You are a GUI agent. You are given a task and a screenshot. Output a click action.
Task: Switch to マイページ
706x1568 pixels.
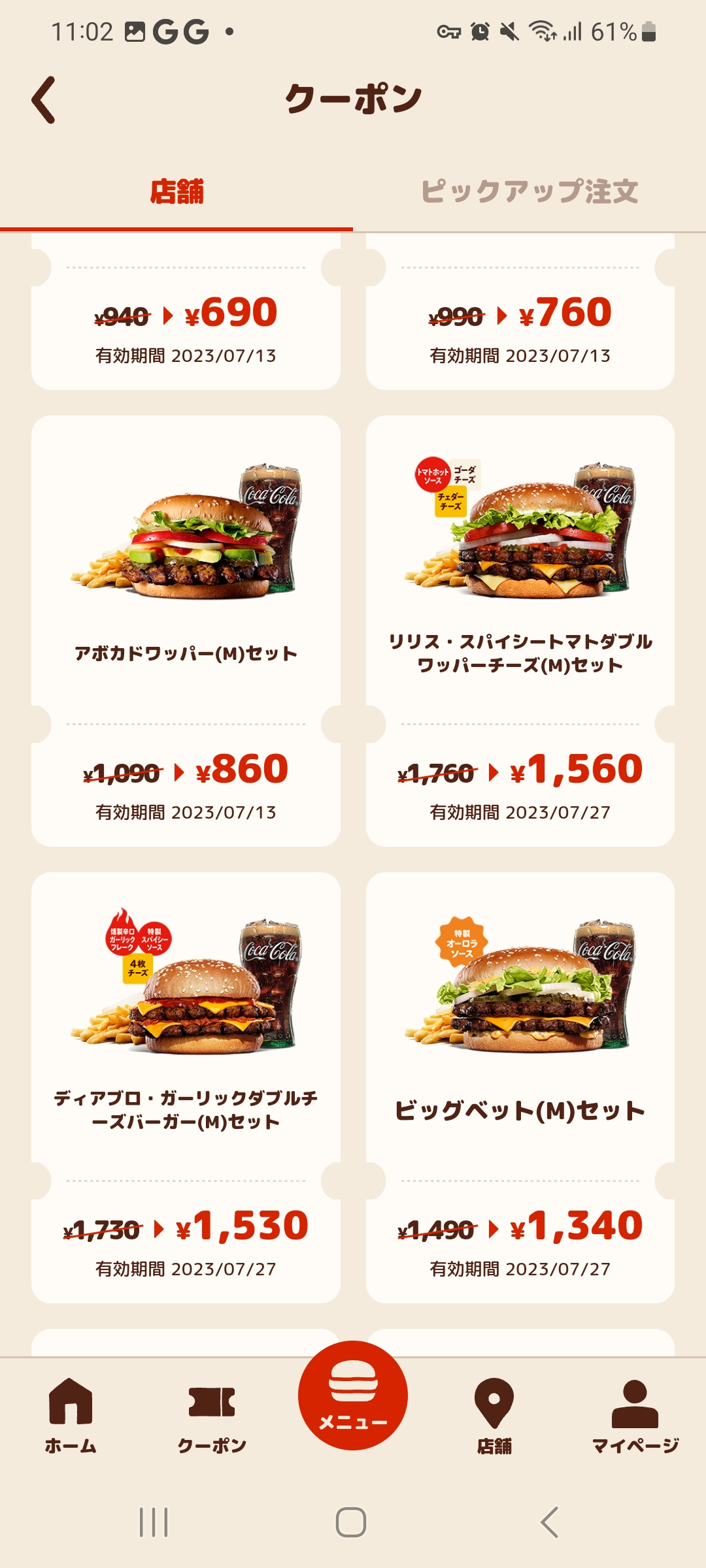(635, 1415)
